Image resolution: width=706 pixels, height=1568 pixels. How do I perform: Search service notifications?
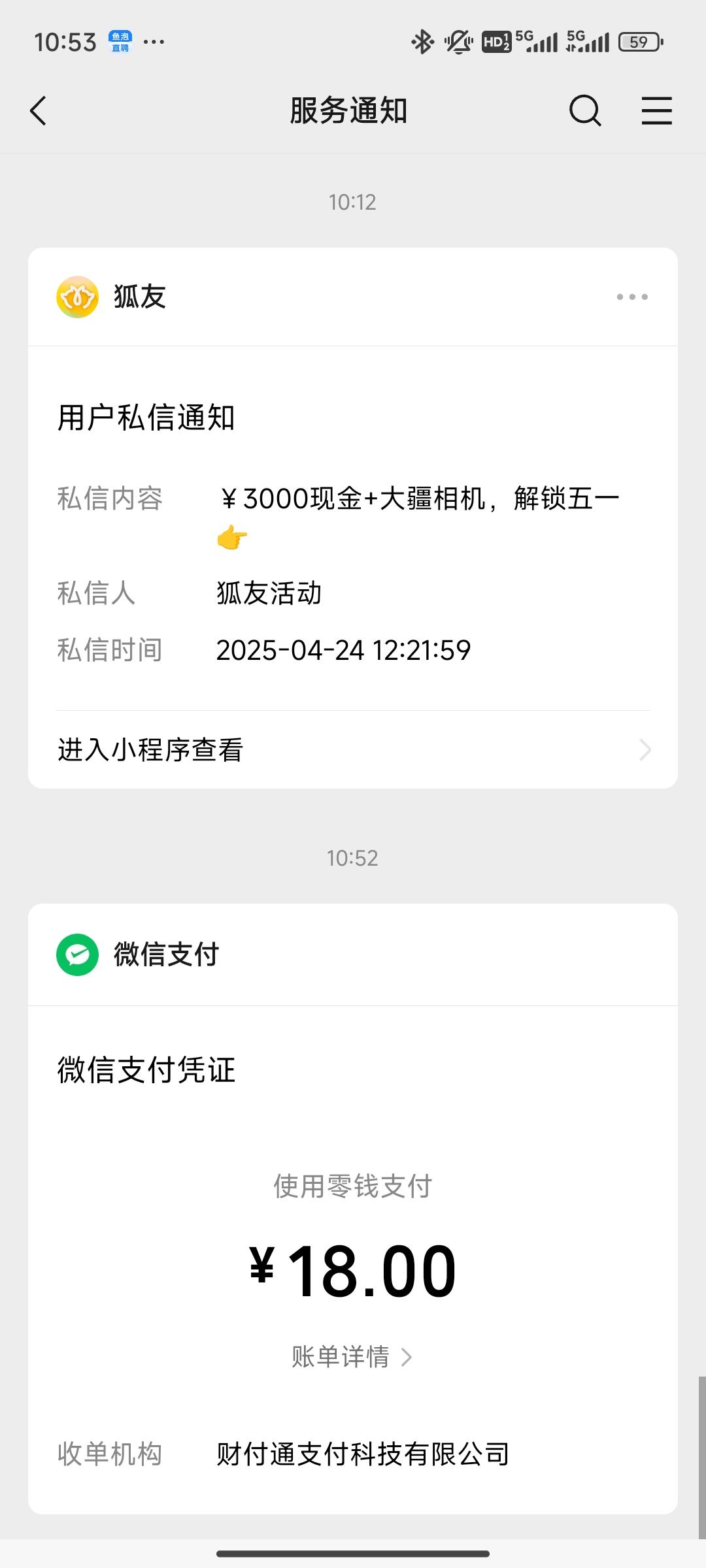tap(585, 110)
